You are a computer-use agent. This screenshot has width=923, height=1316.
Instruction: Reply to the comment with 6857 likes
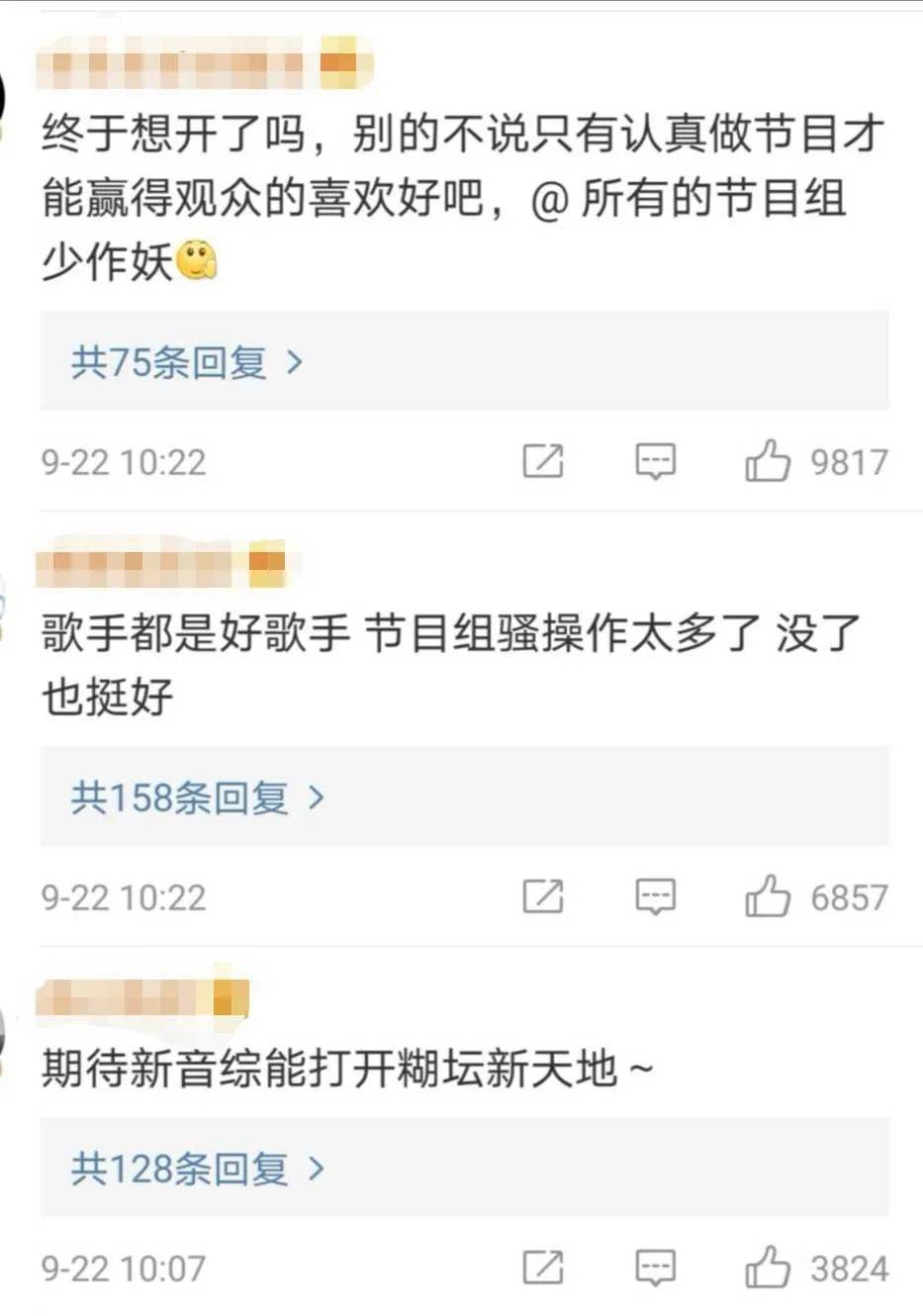(655, 896)
